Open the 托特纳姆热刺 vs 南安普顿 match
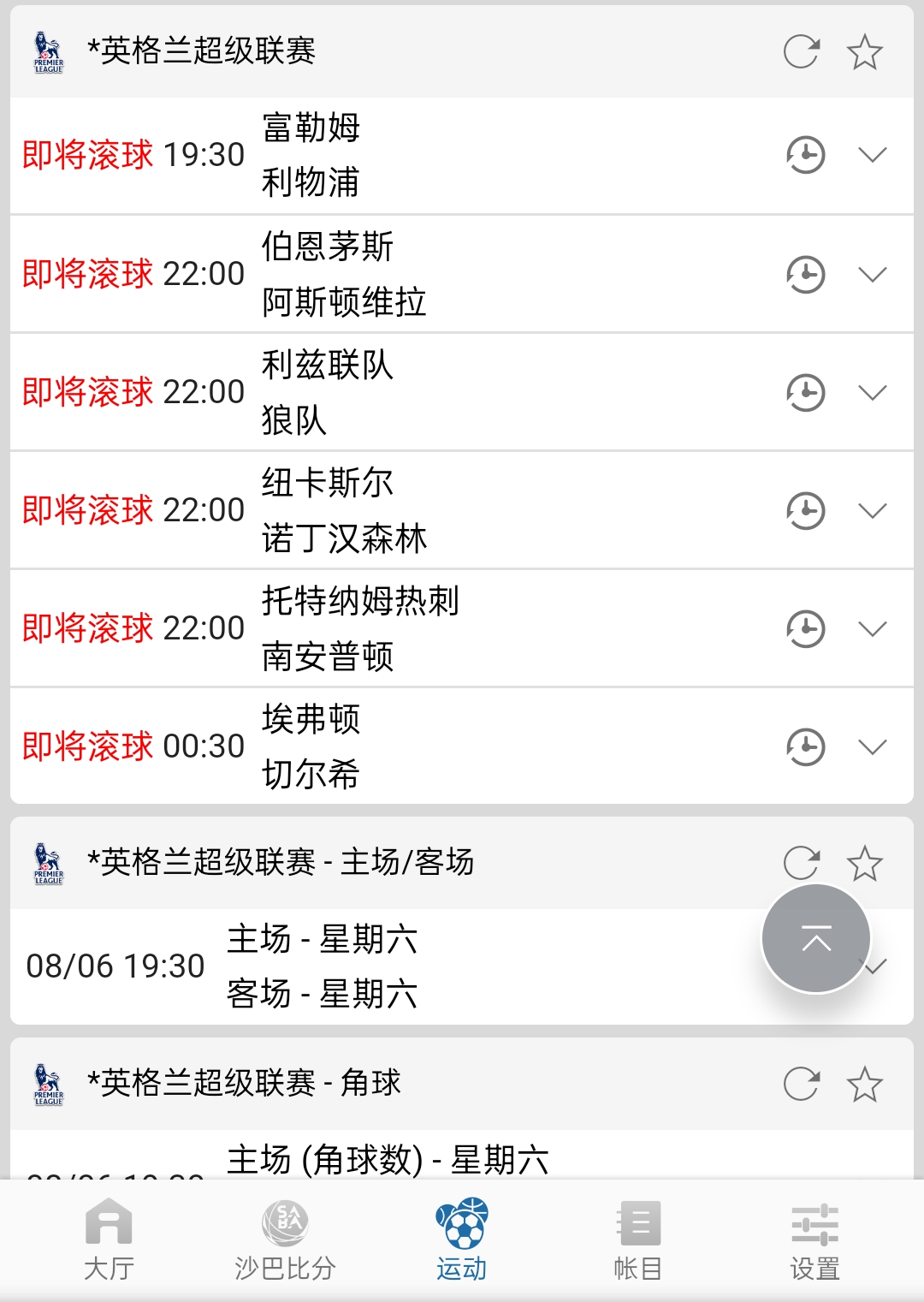 359,628
